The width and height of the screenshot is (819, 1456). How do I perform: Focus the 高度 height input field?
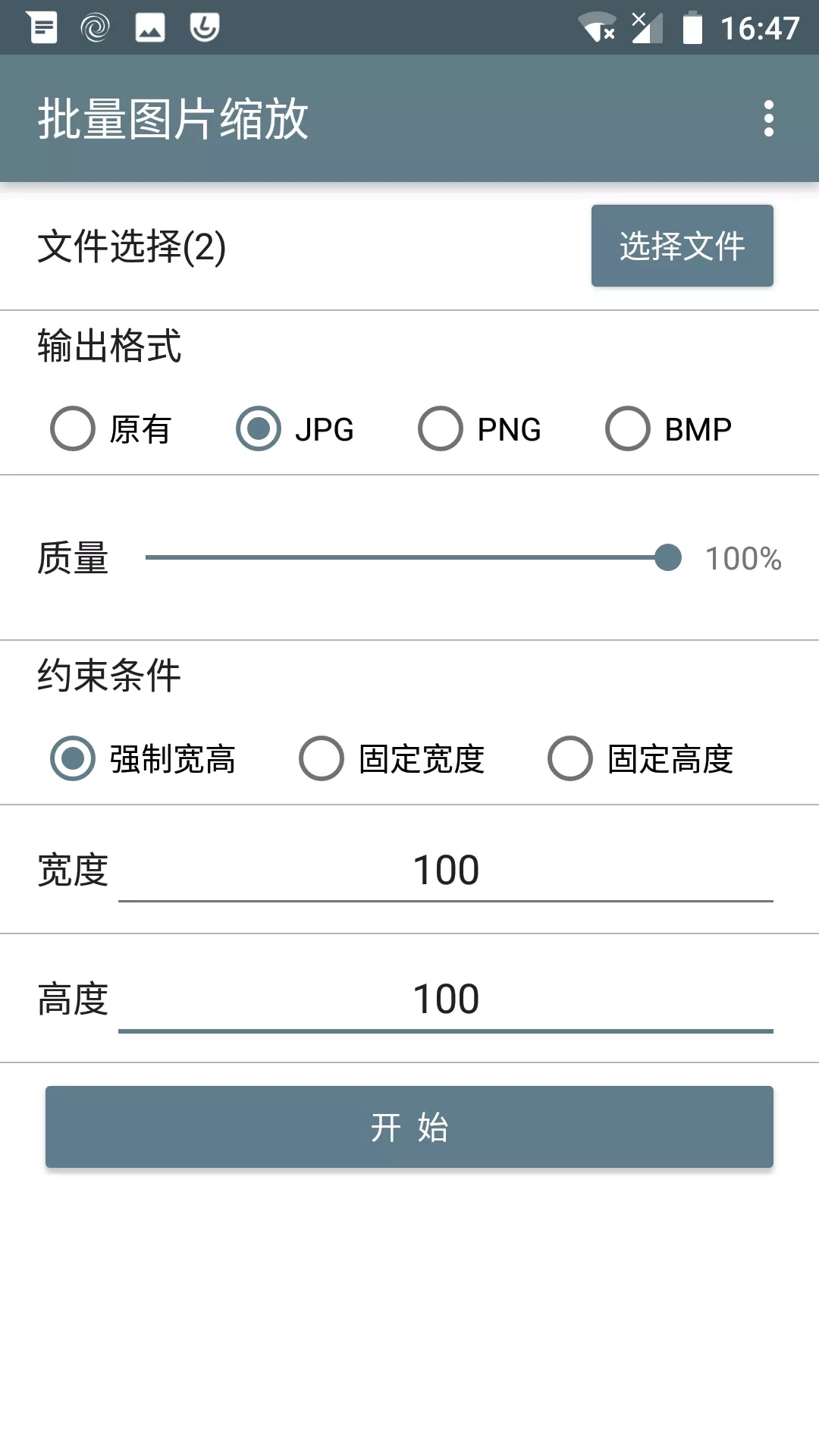tap(445, 999)
